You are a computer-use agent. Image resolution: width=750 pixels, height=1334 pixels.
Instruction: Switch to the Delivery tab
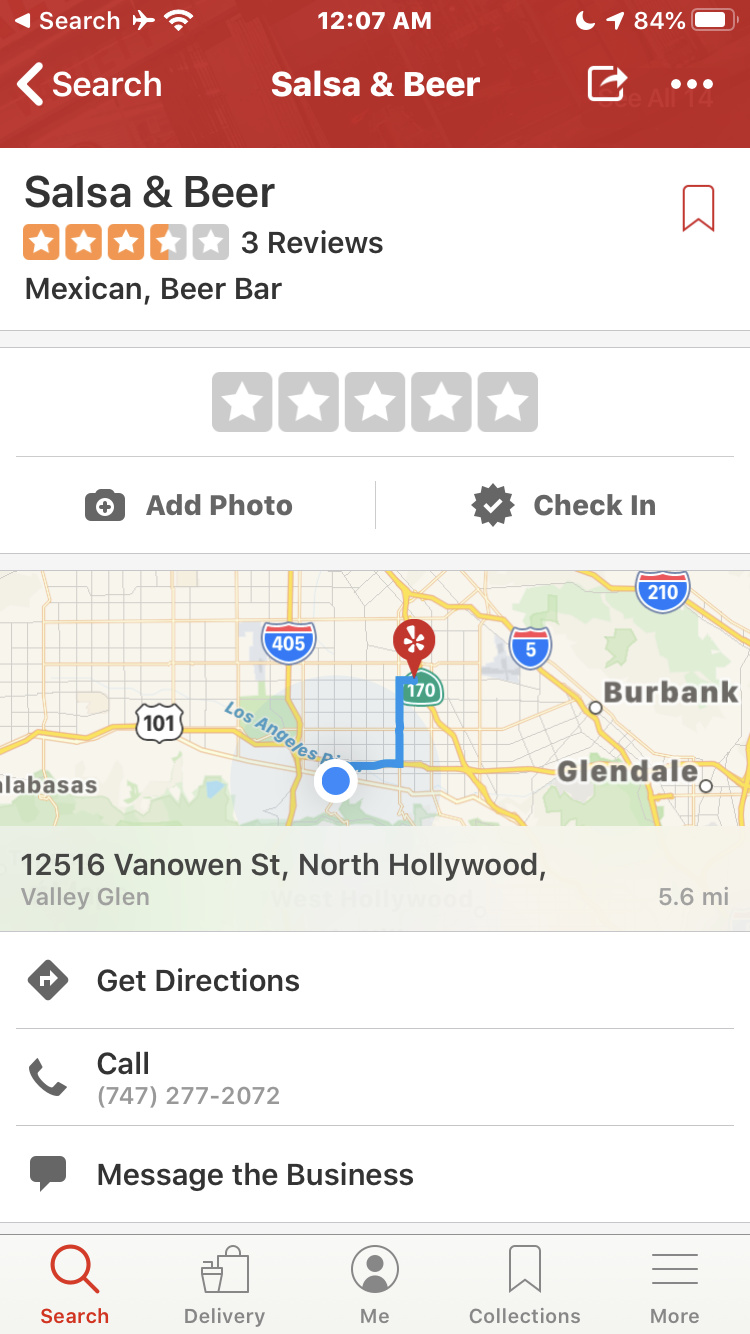coord(225,1285)
